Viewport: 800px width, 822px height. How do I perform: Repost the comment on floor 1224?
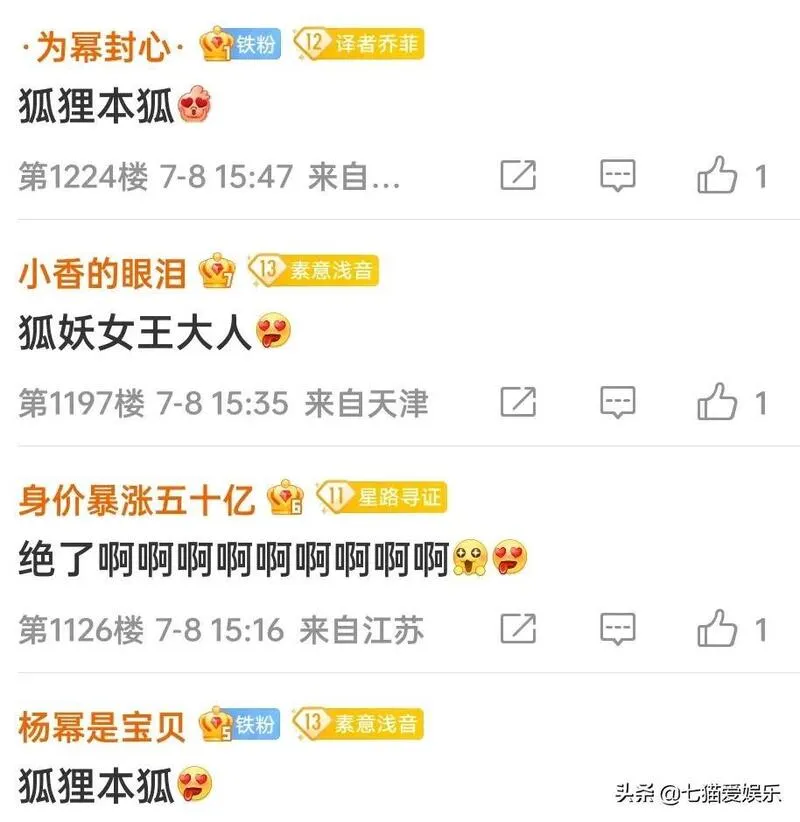(518, 176)
